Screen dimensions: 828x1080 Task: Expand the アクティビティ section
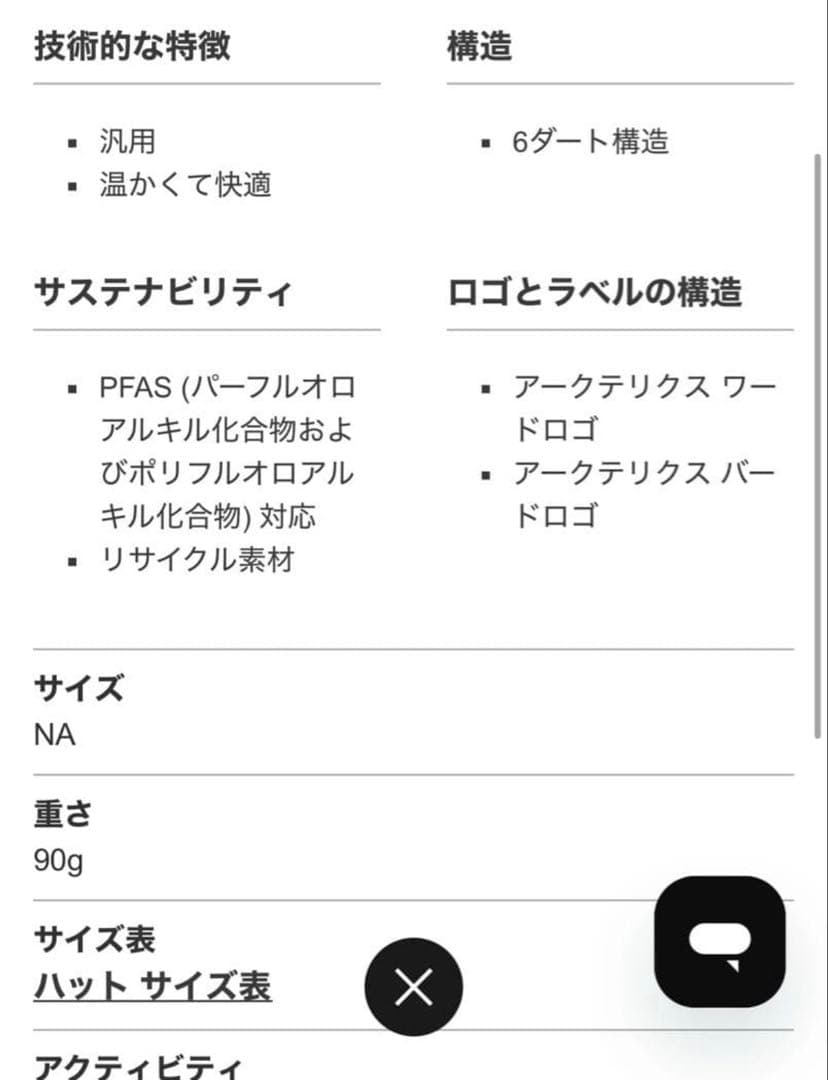[x=133, y=1064]
